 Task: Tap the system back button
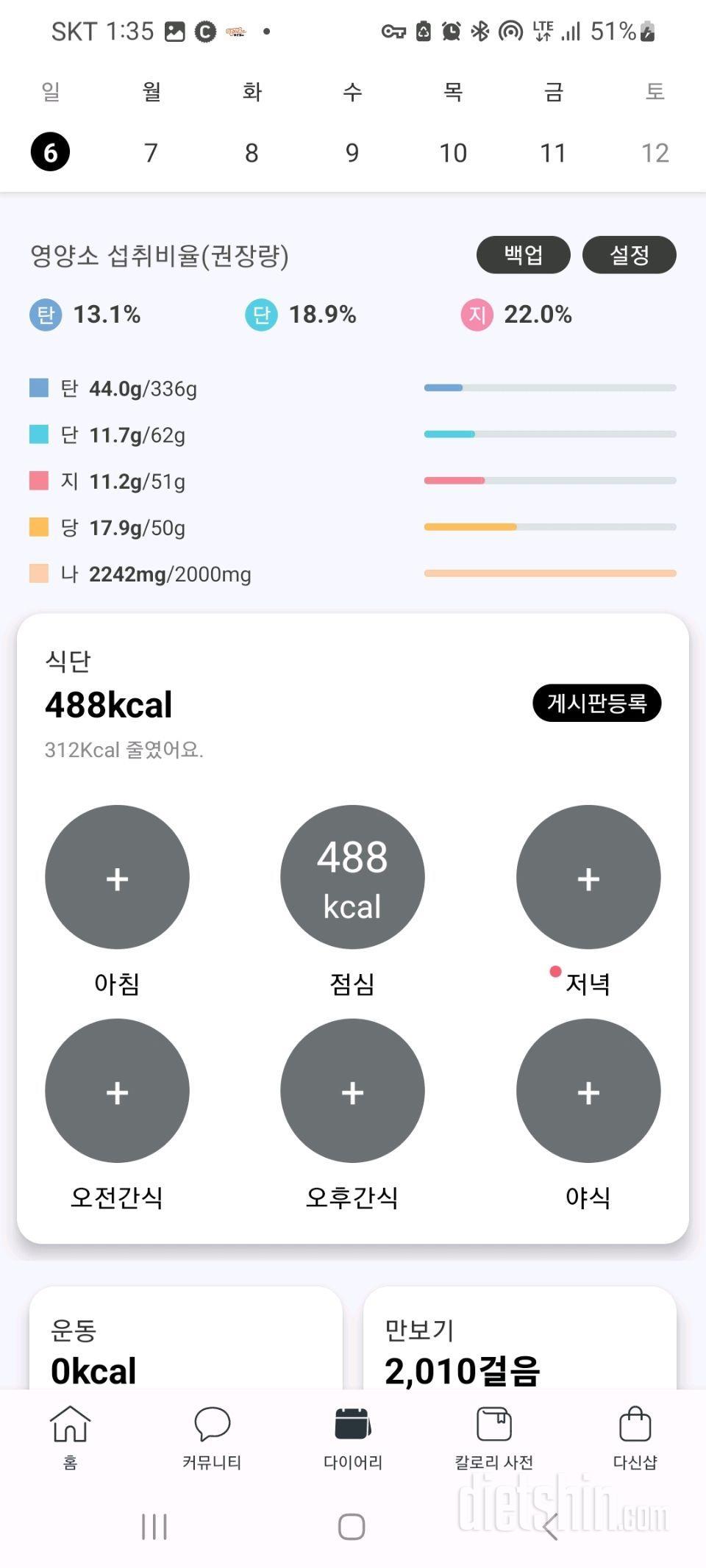pyautogui.click(x=550, y=1527)
